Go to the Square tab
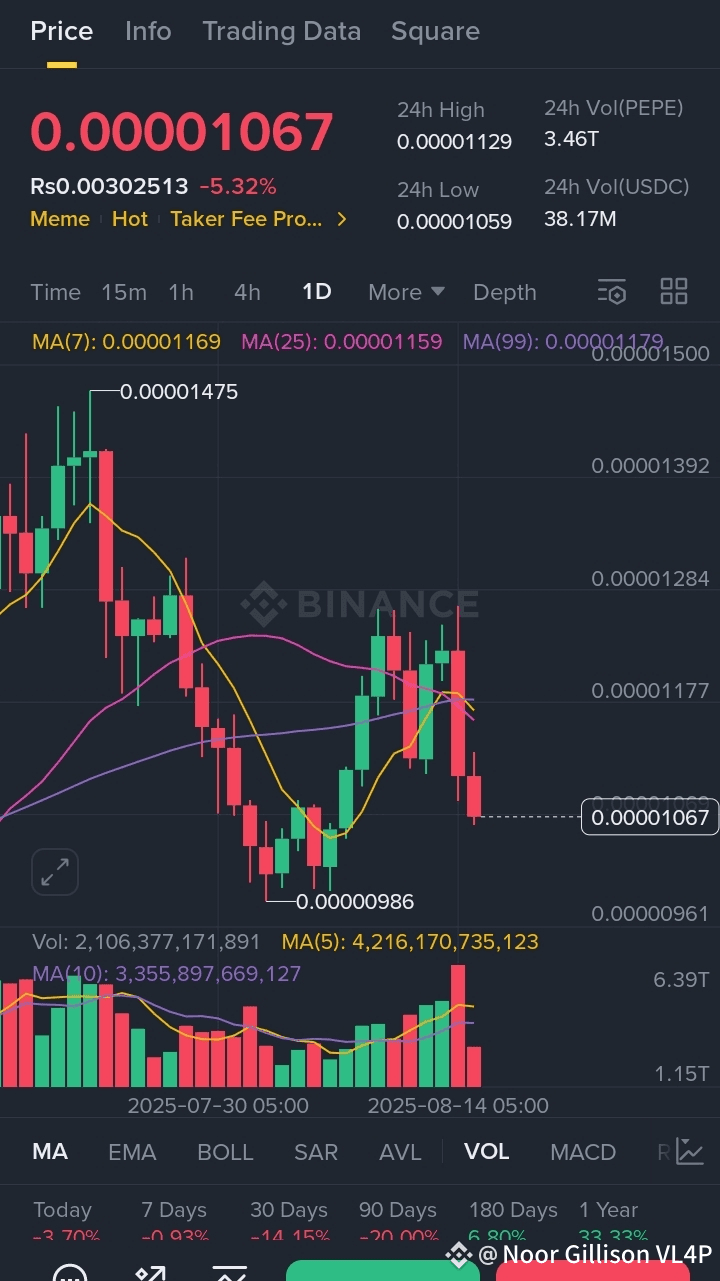Viewport: 720px width, 1281px height. (435, 31)
